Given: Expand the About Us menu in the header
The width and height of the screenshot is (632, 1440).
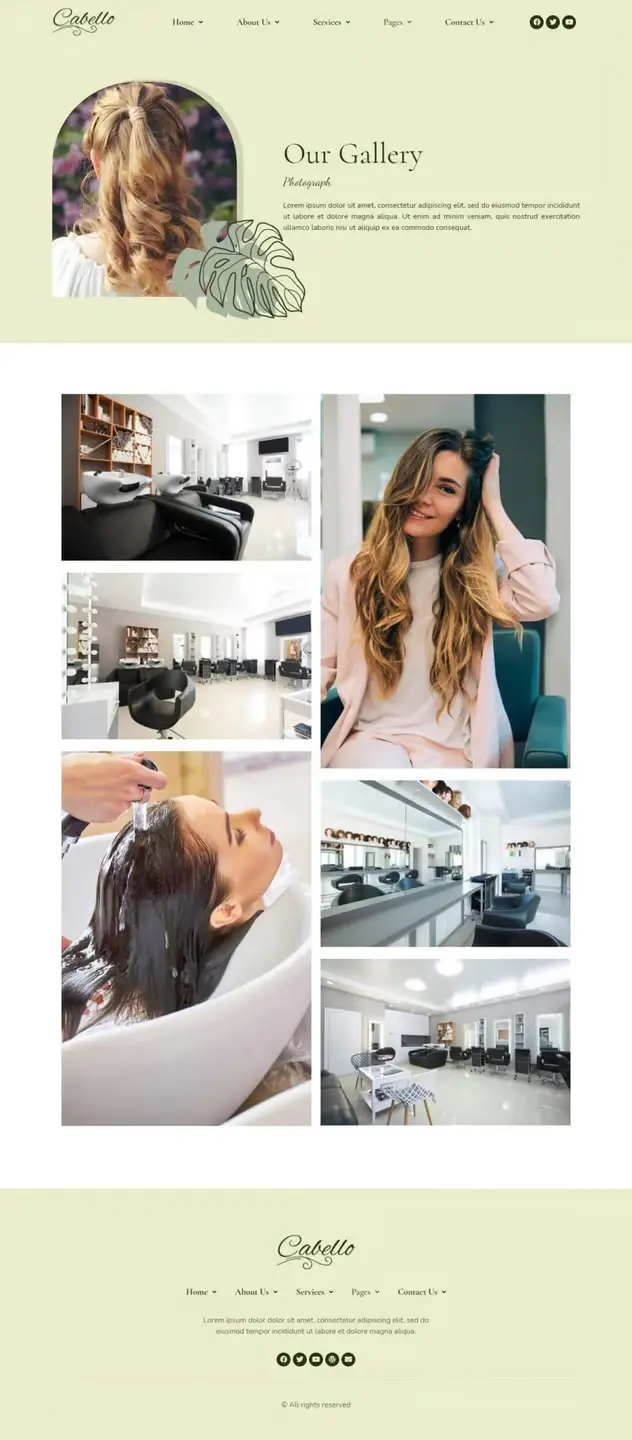Looking at the screenshot, I should 257,22.
